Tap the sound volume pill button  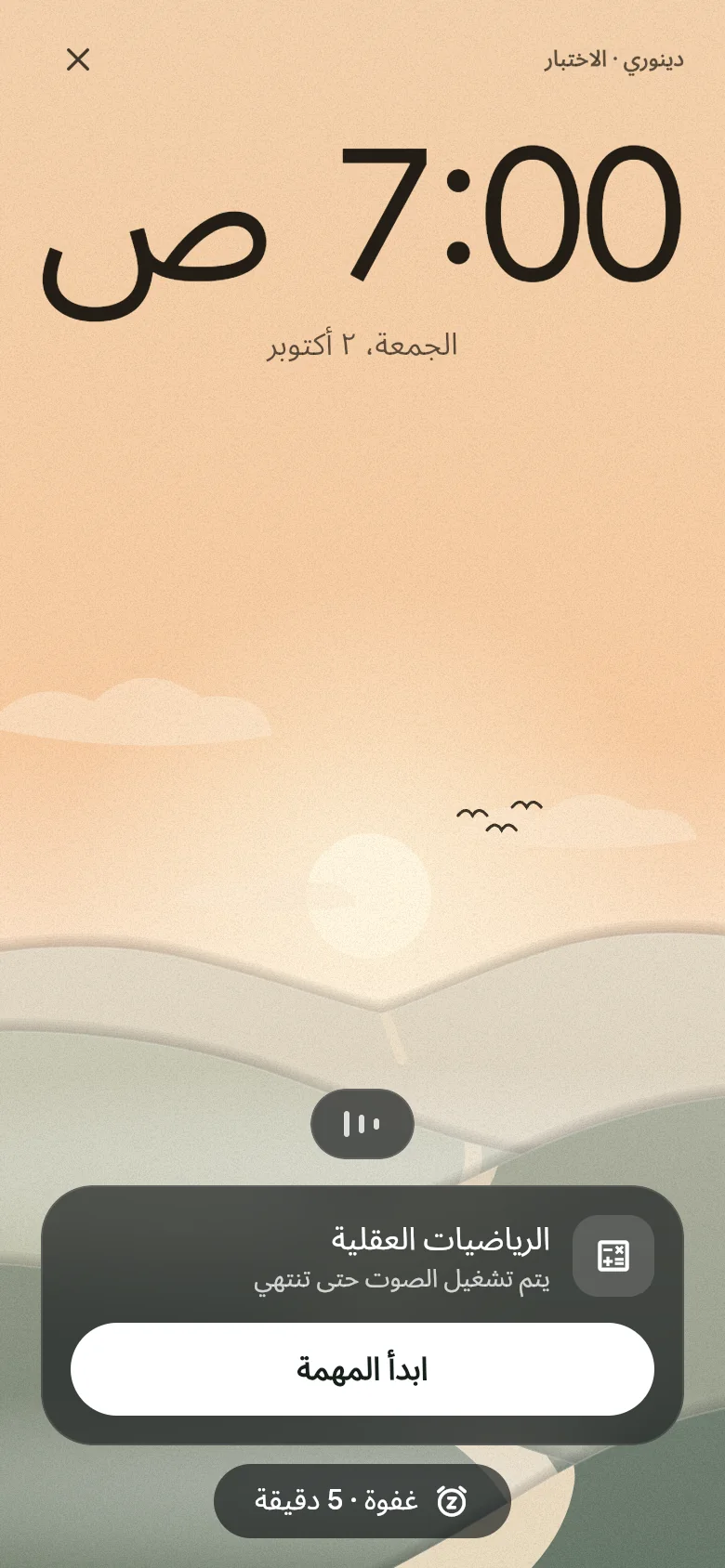click(362, 1124)
